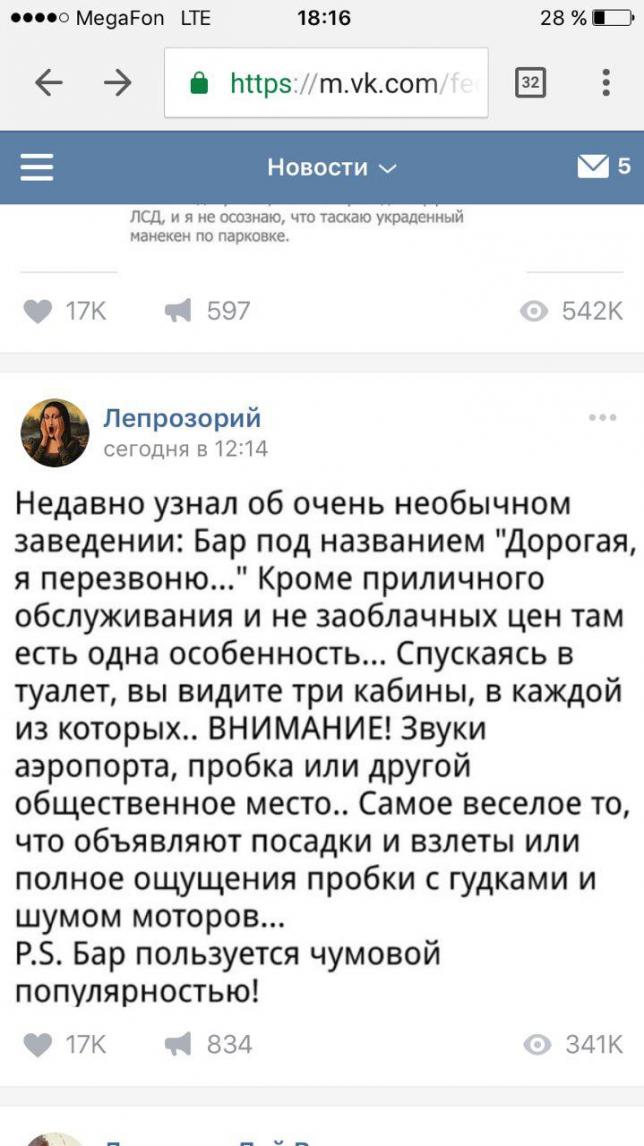Open the VK hamburger menu
This screenshot has width=644, height=1146.
37,166
